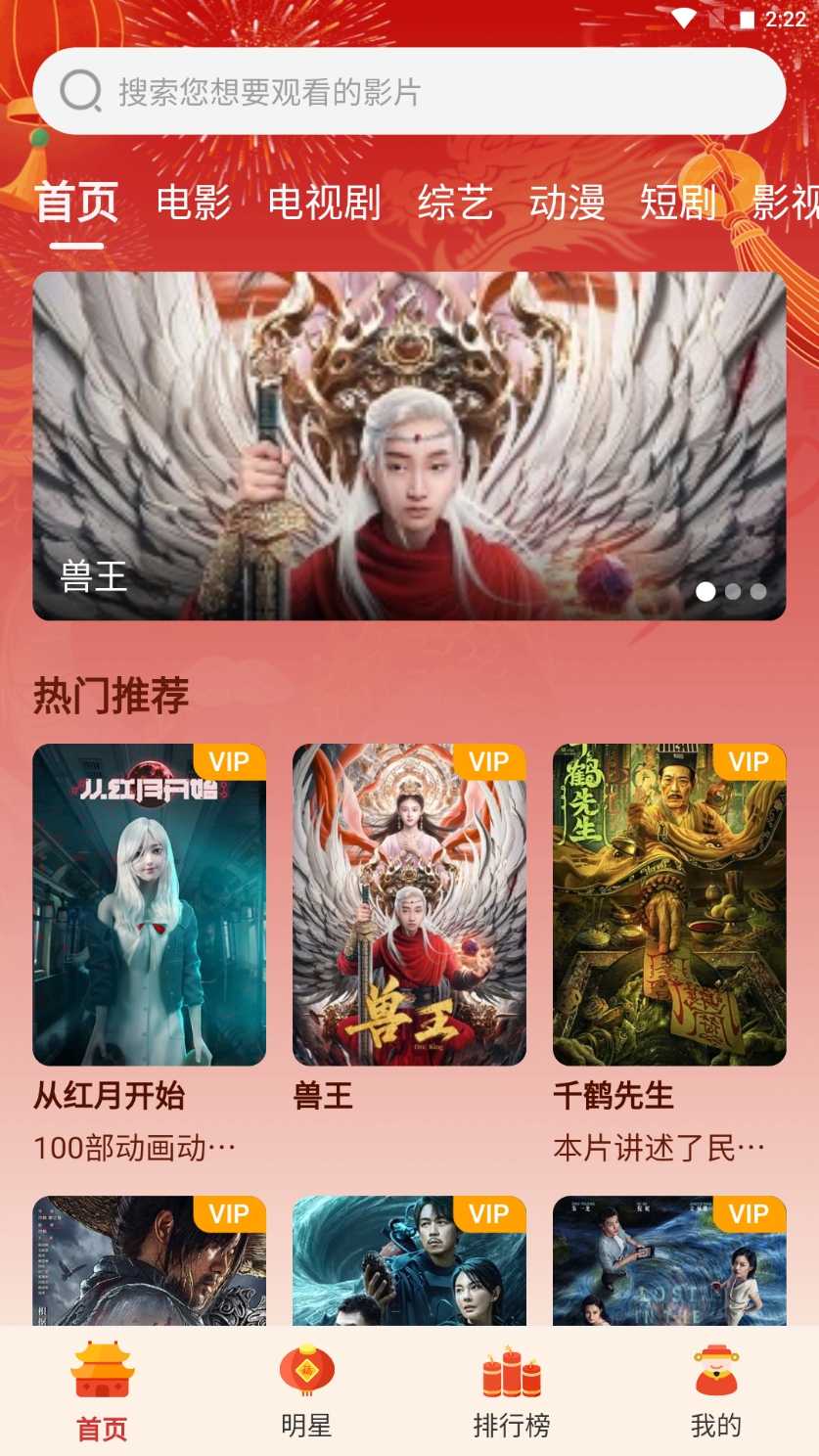Tap the 首页 bottom navigation item
The width and height of the screenshot is (819, 1456).
pos(102,1391)
